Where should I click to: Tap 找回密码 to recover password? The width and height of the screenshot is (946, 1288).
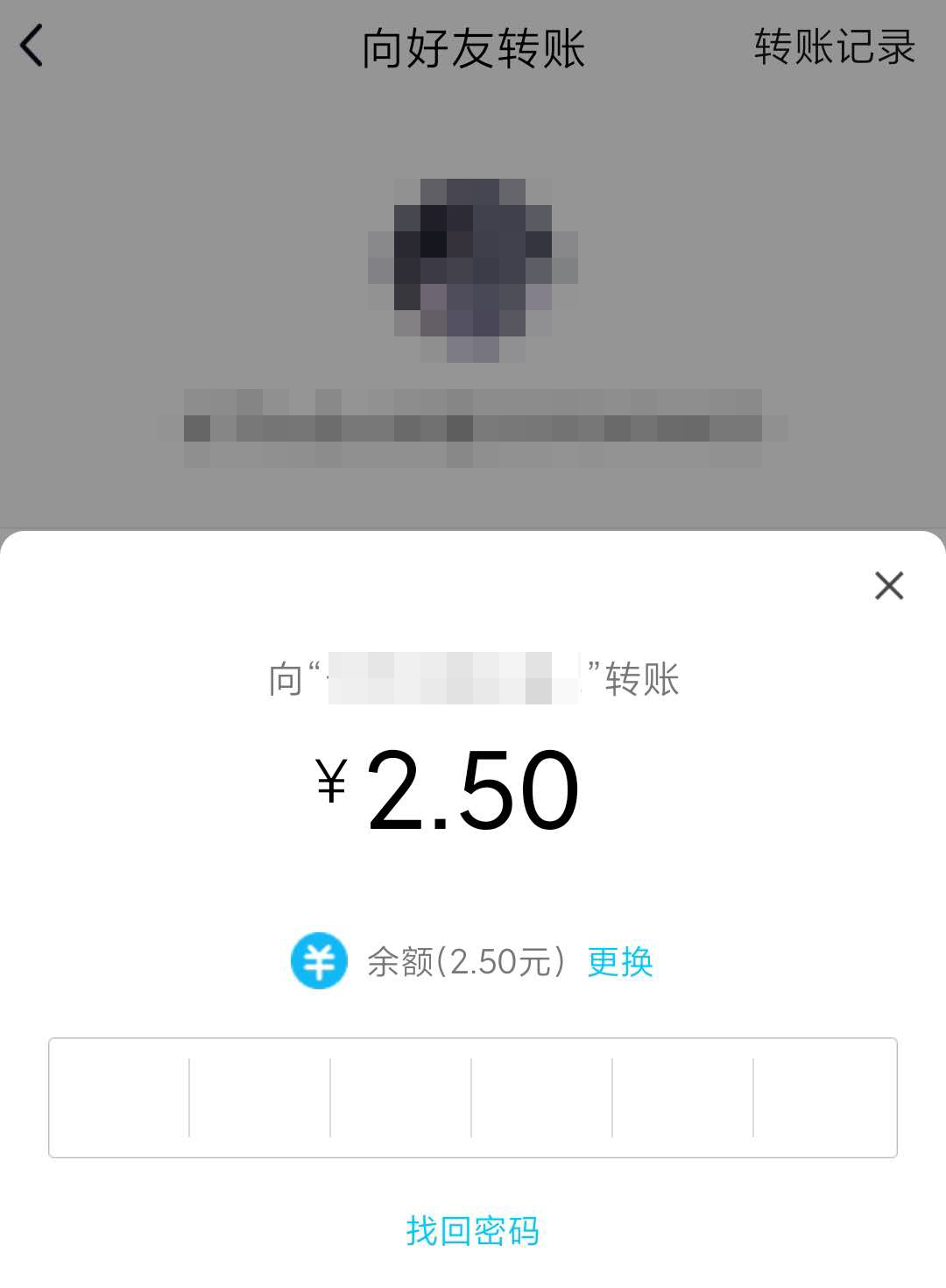click(x=473, y=1230)
